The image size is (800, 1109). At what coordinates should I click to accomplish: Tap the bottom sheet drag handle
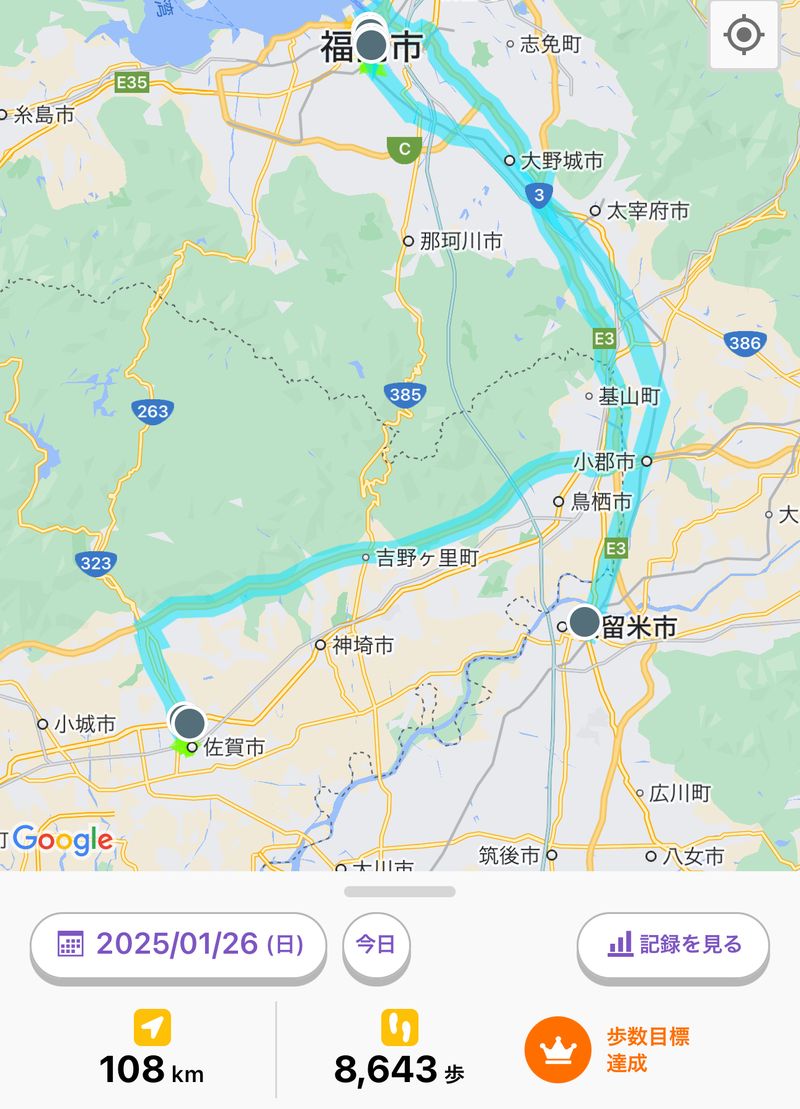coord(400,891)
